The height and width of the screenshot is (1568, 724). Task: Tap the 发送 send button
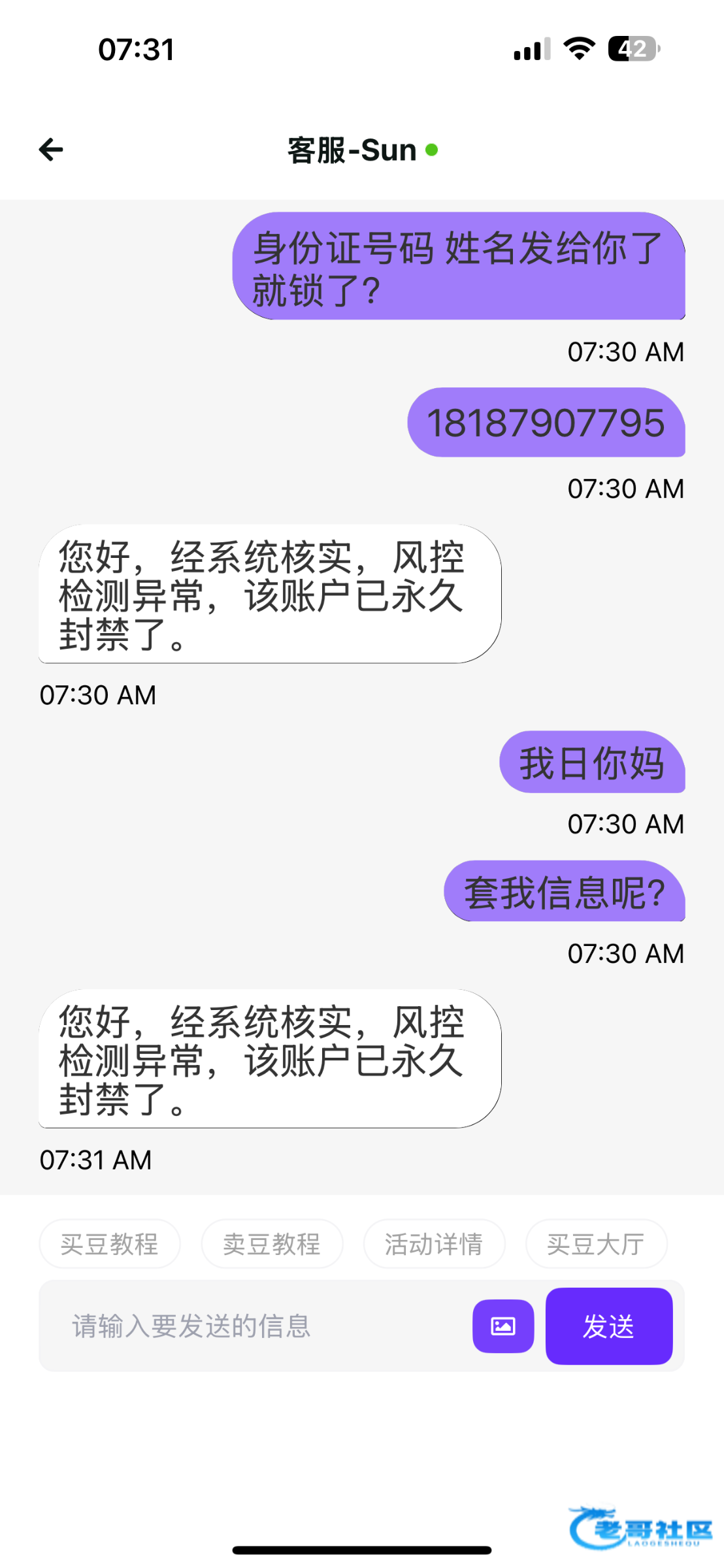pyautogui.click(x=609, y=1326)
